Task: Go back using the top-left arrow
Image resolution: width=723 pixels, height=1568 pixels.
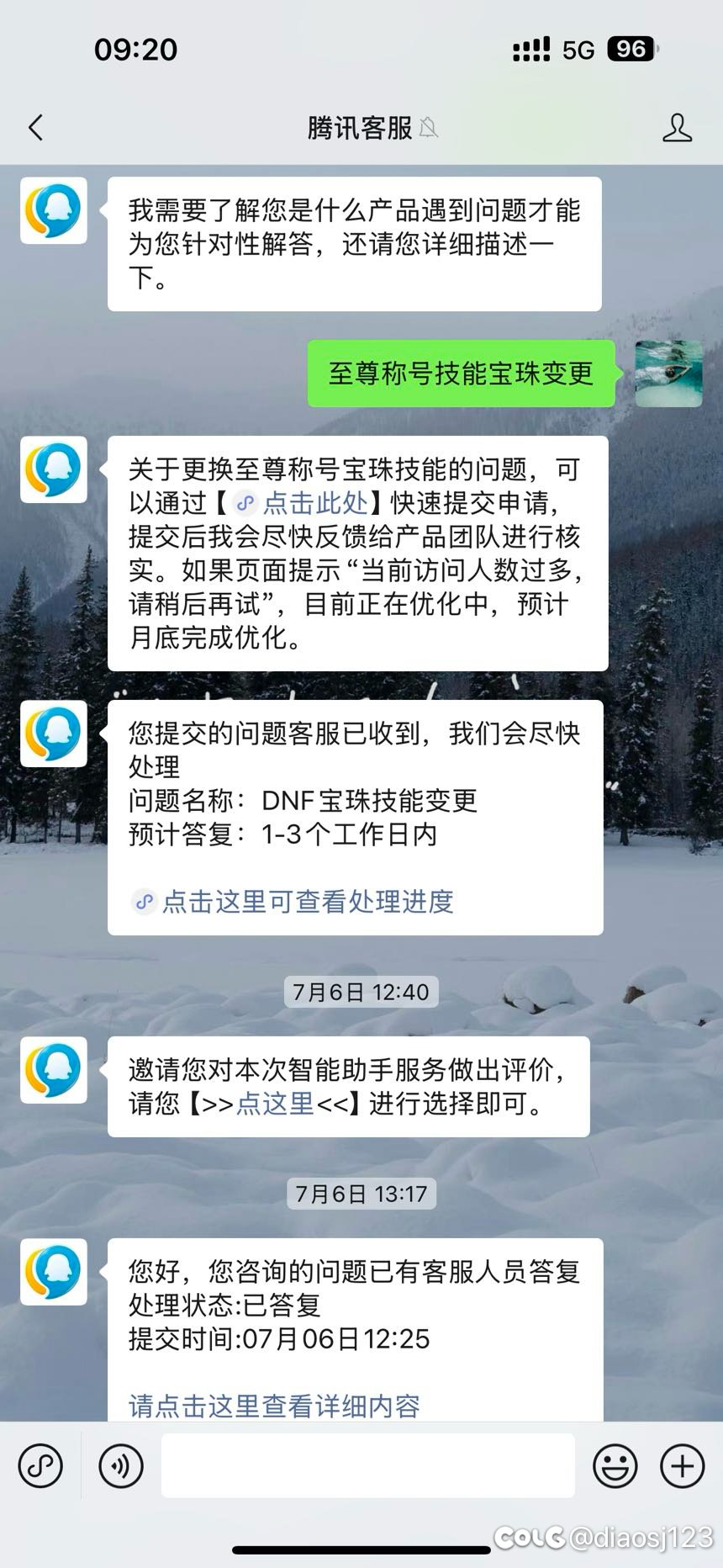Action: [35, 128]
